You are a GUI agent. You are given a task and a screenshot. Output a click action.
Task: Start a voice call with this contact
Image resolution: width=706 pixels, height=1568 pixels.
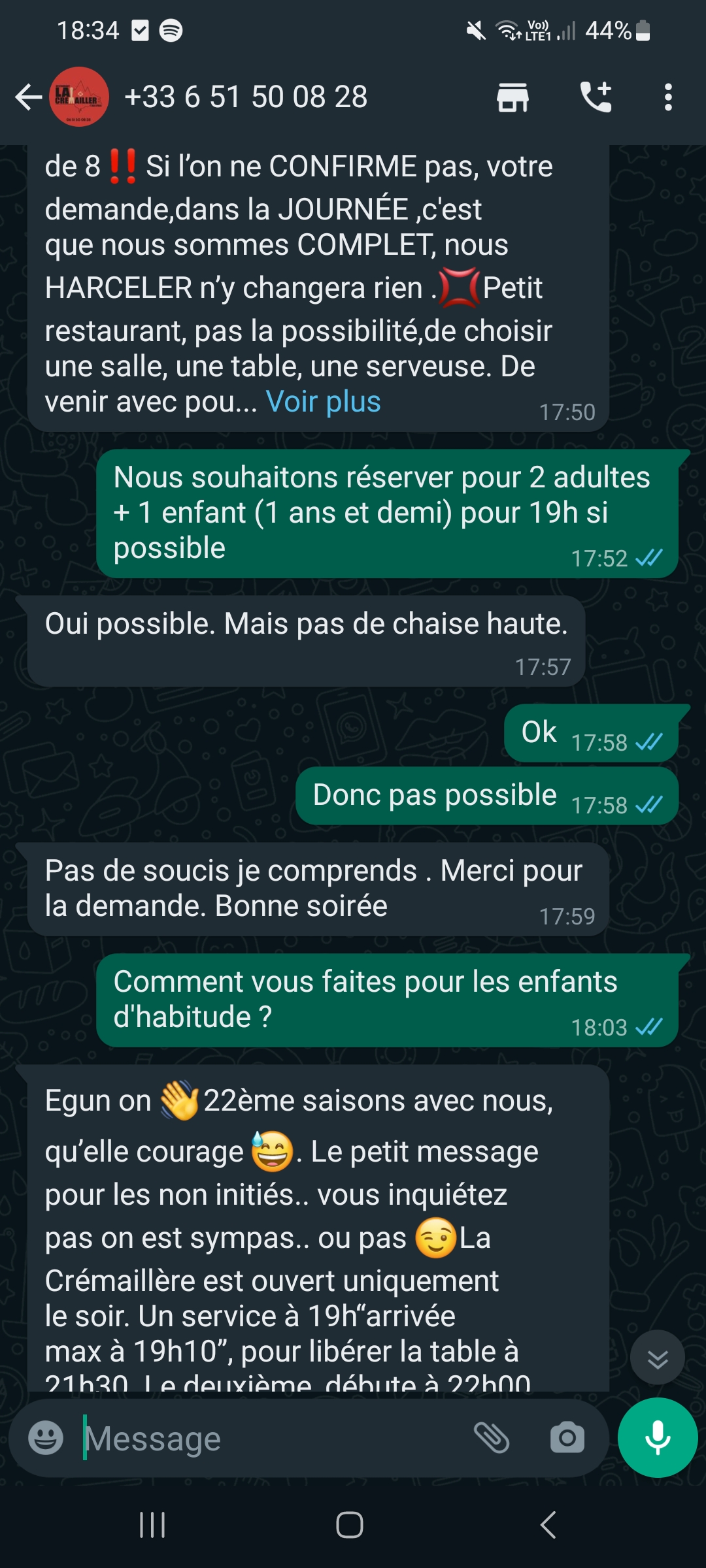(x=596, y=97)
